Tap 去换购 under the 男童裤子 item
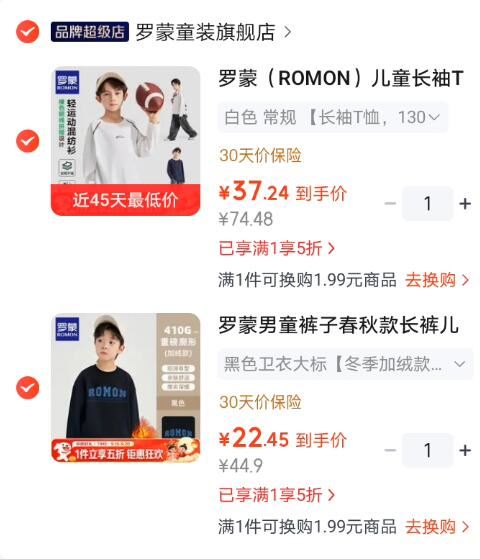480x559 pixels. point(437,527)
